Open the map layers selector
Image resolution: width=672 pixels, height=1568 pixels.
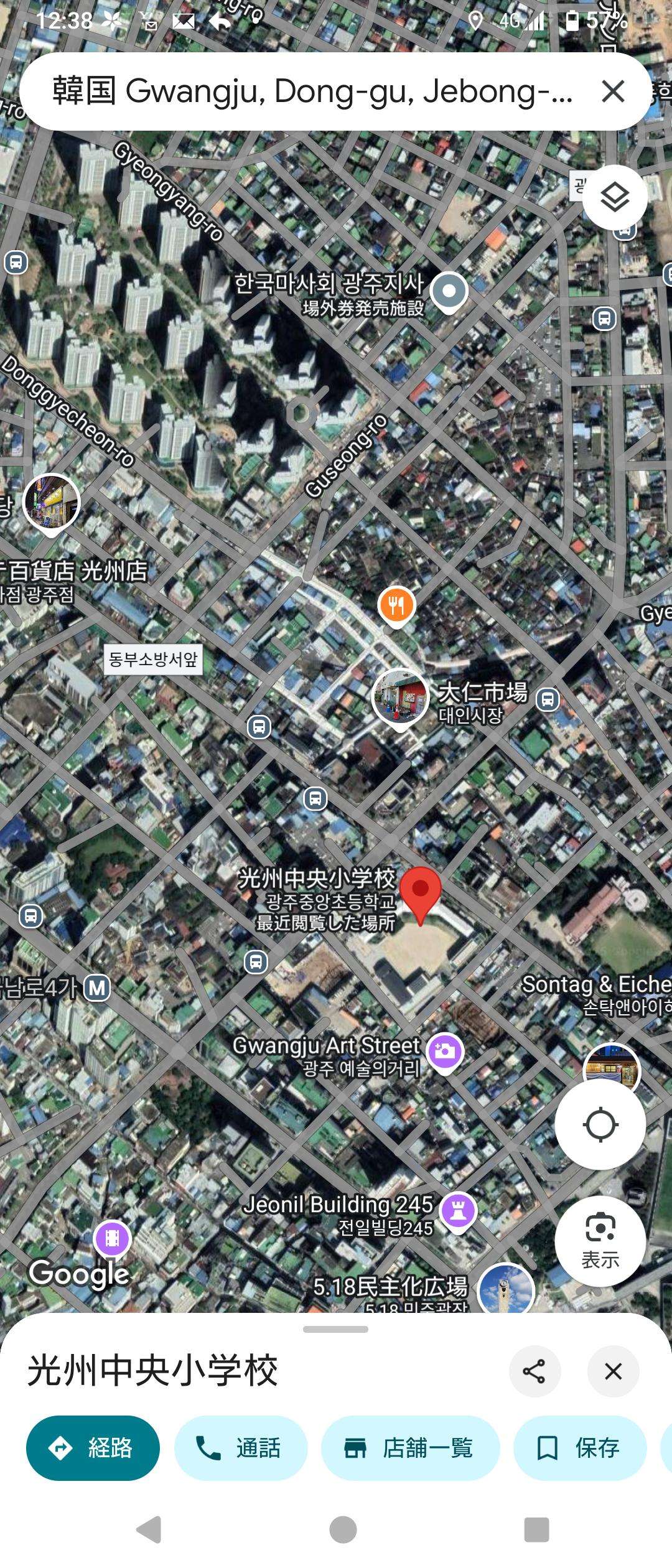[615, 198]
